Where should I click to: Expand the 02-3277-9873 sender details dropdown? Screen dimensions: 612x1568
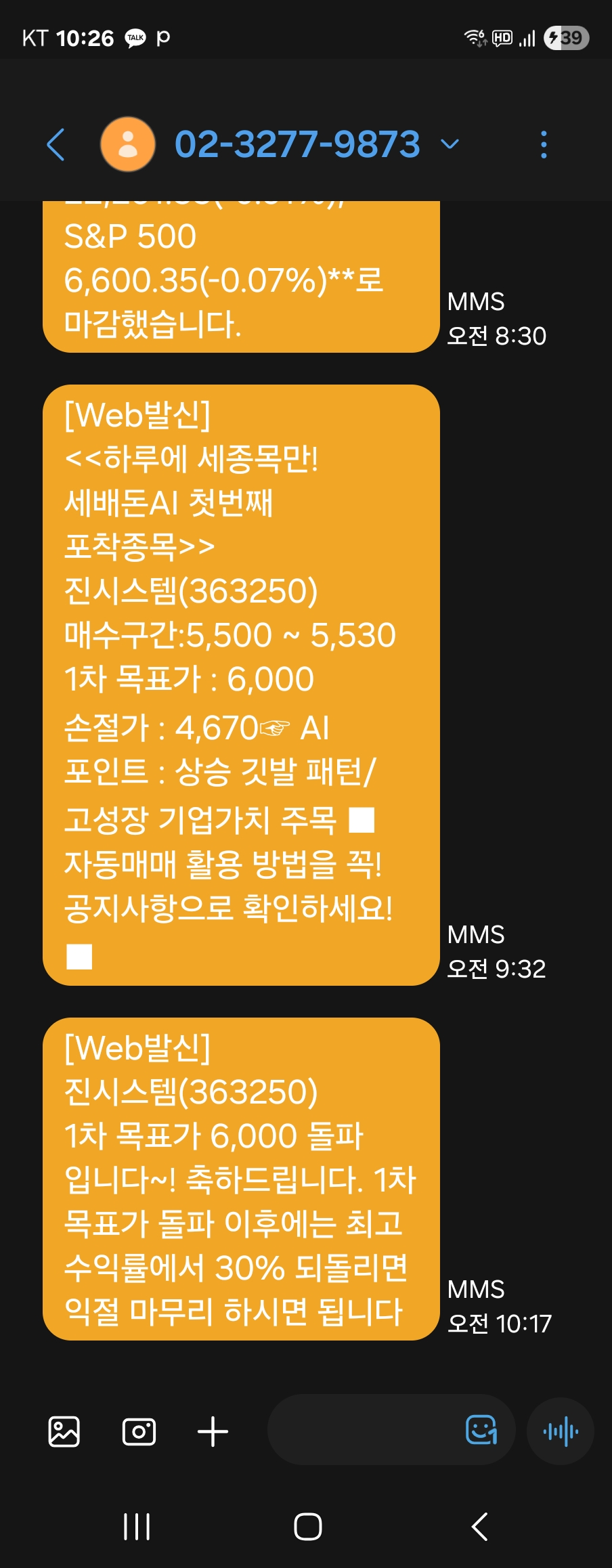click(450, 144)
